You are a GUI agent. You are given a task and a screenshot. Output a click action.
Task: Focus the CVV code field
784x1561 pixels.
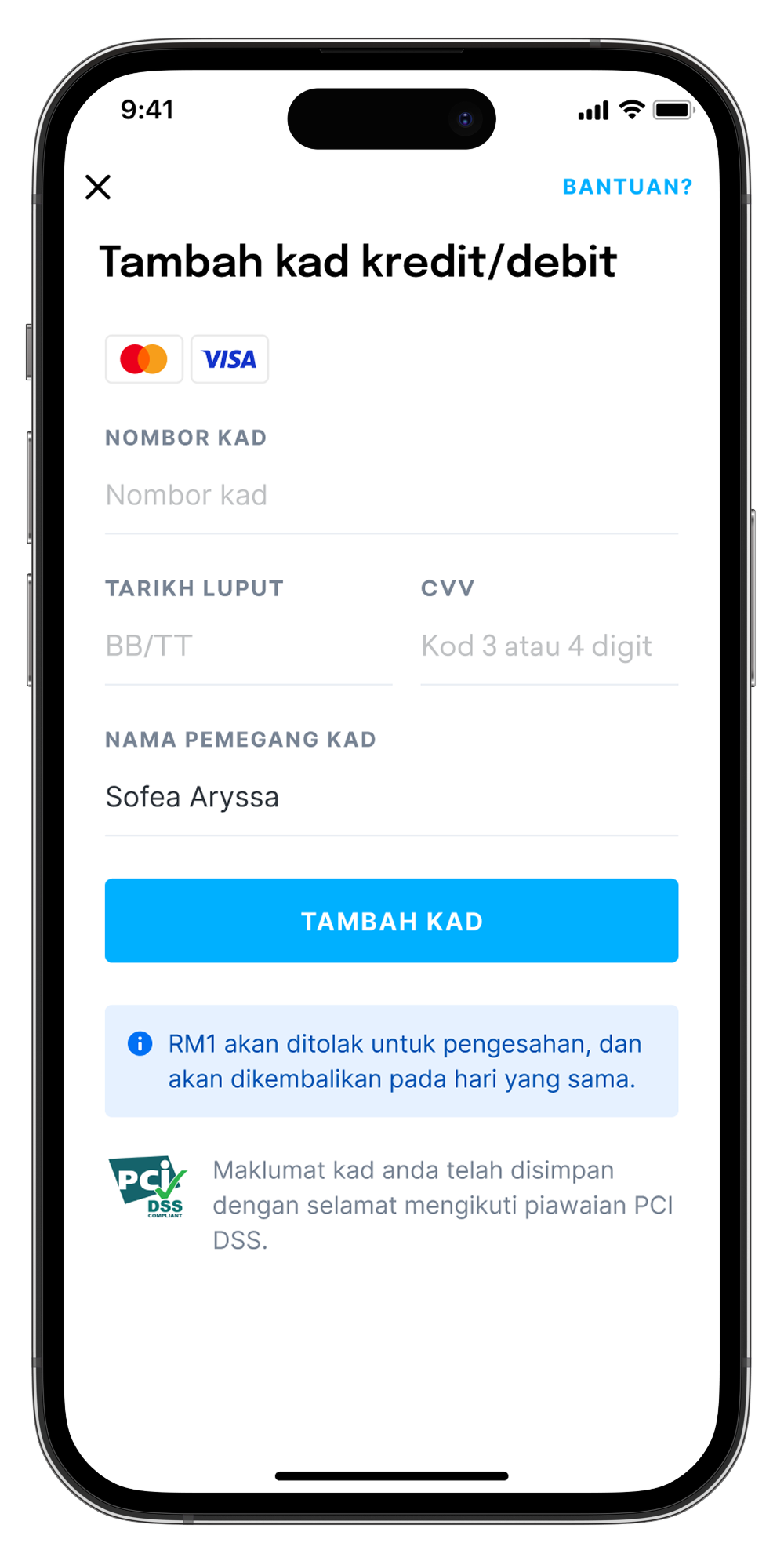pyautogui.click(x=549, y=646)
